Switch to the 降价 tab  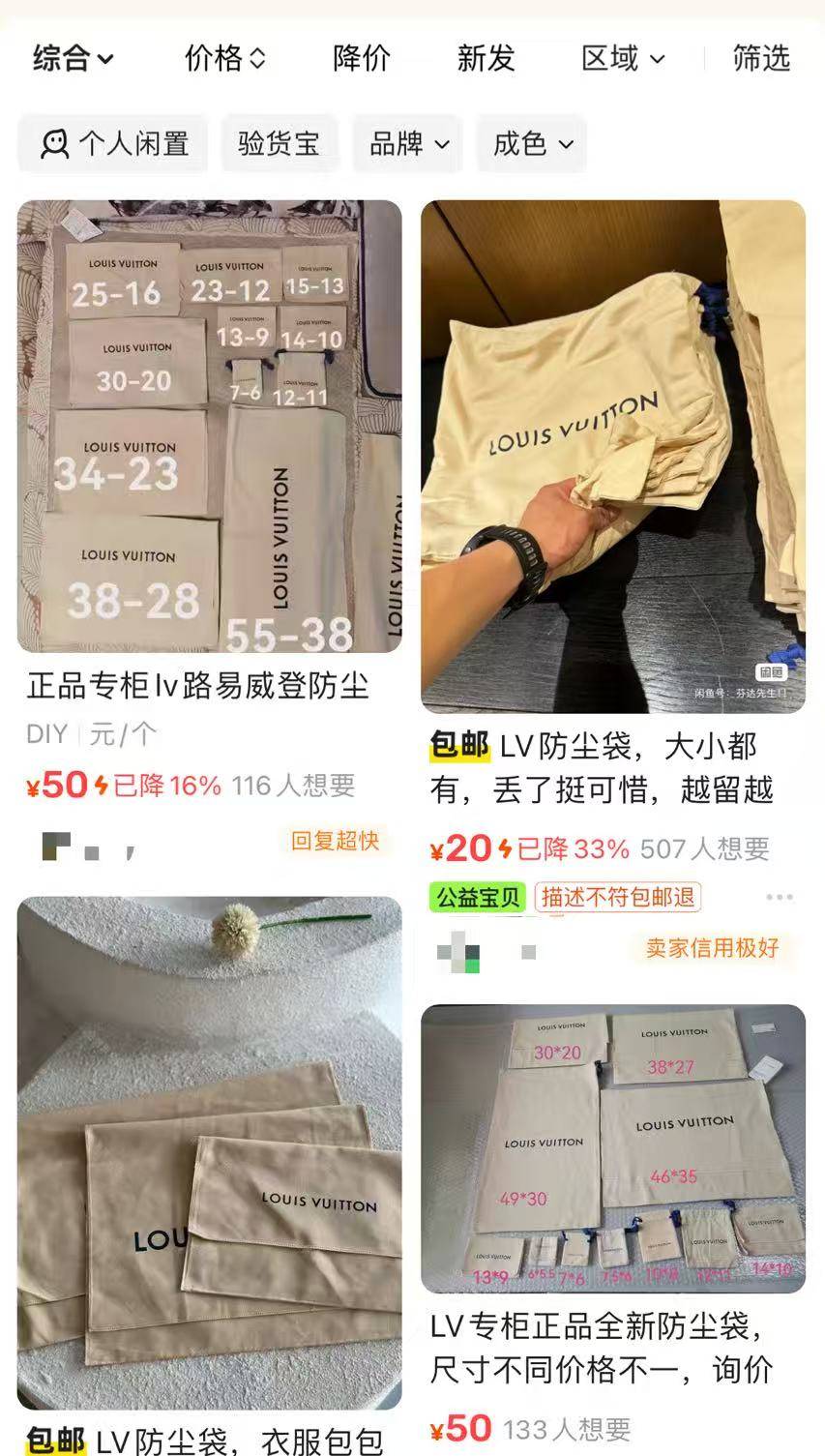(x=362, y=58)
